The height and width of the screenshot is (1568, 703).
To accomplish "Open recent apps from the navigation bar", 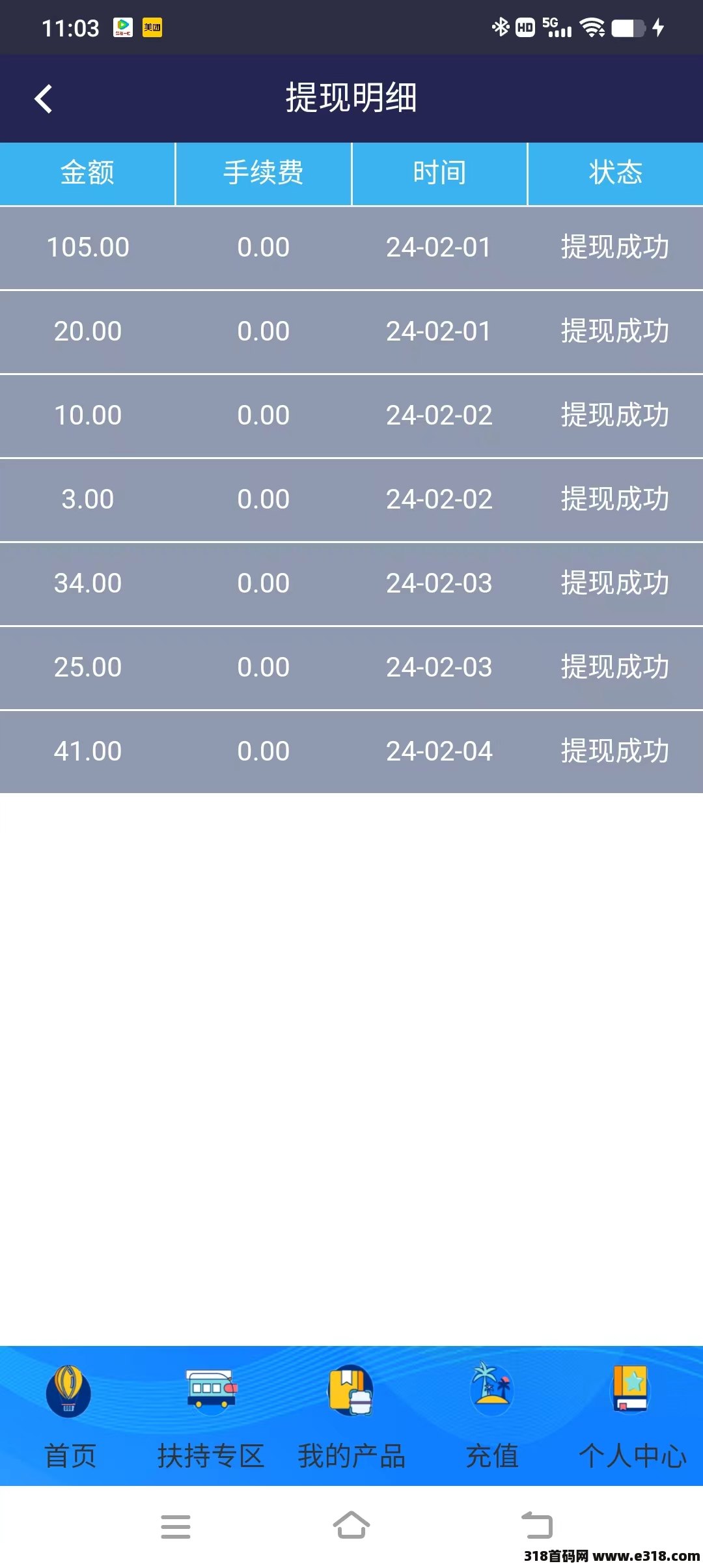I will [176, 1526].
